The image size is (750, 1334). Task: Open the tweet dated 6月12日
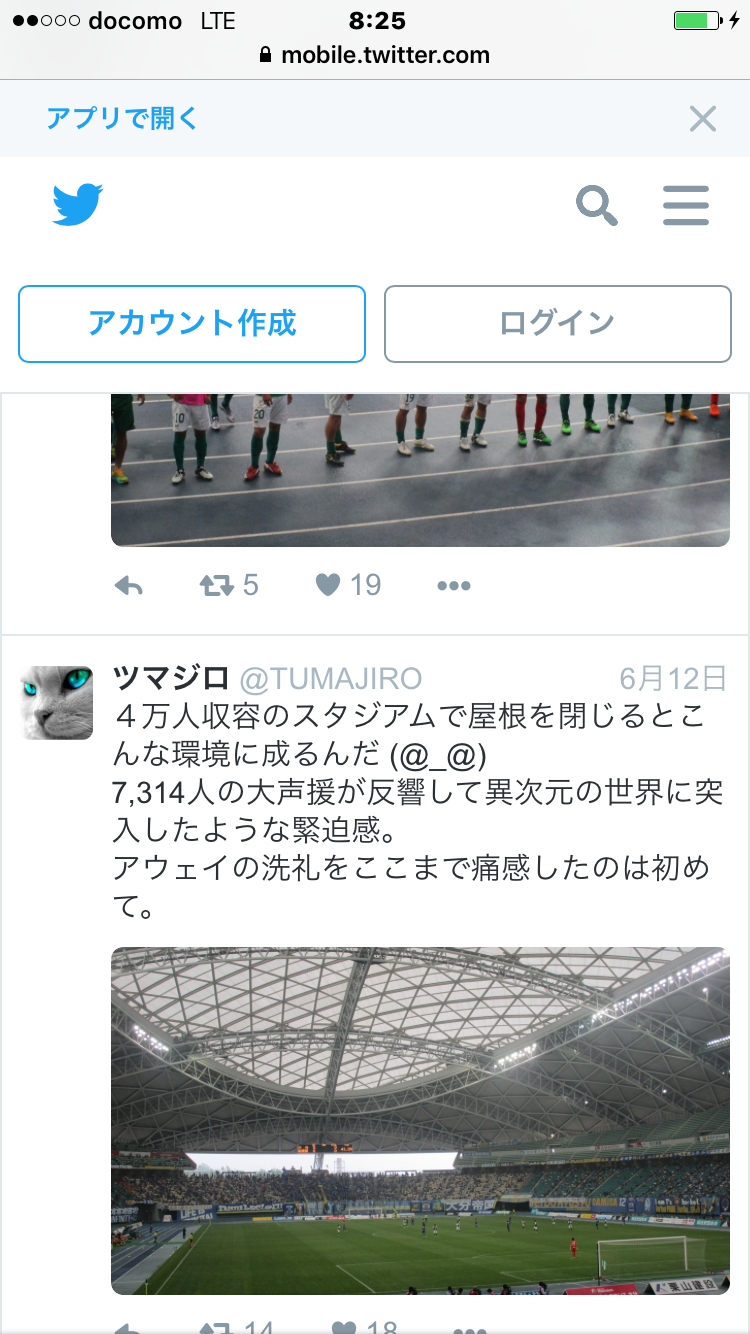coord(672,679)
